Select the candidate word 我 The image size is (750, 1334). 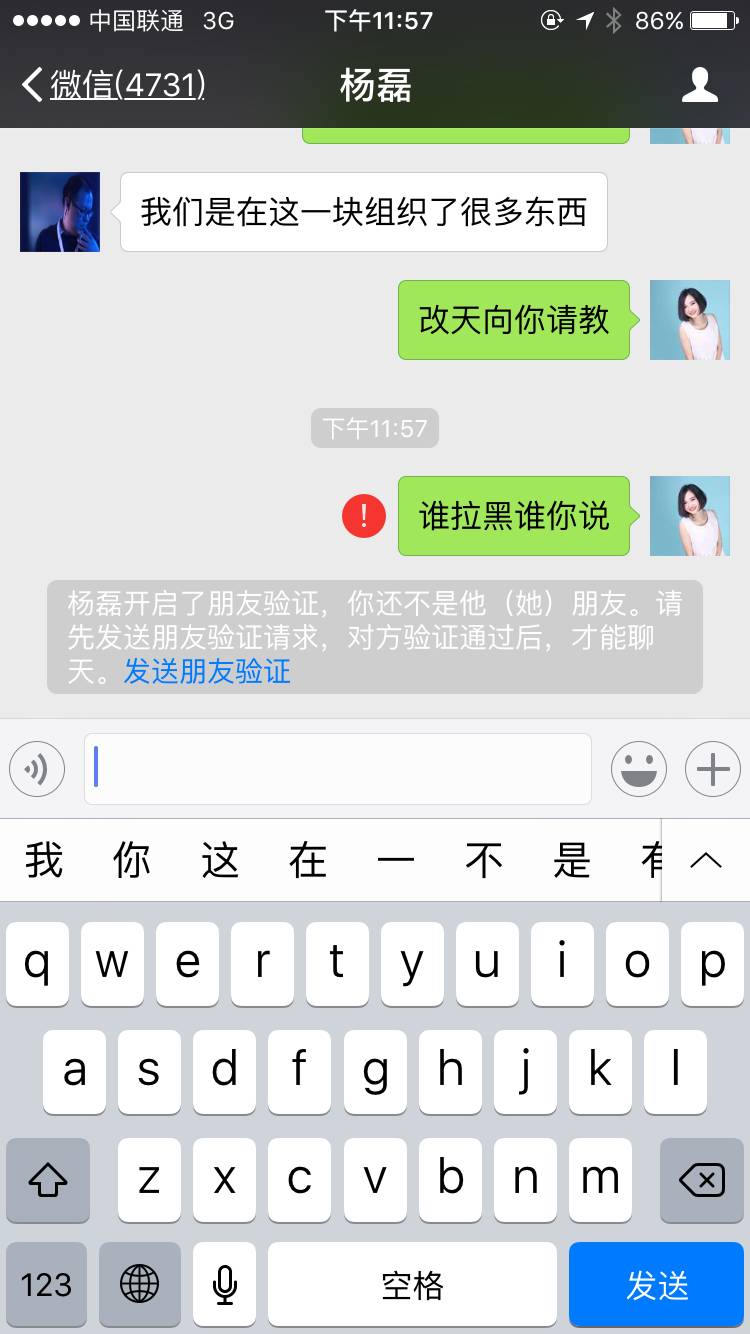pos(44,860)
